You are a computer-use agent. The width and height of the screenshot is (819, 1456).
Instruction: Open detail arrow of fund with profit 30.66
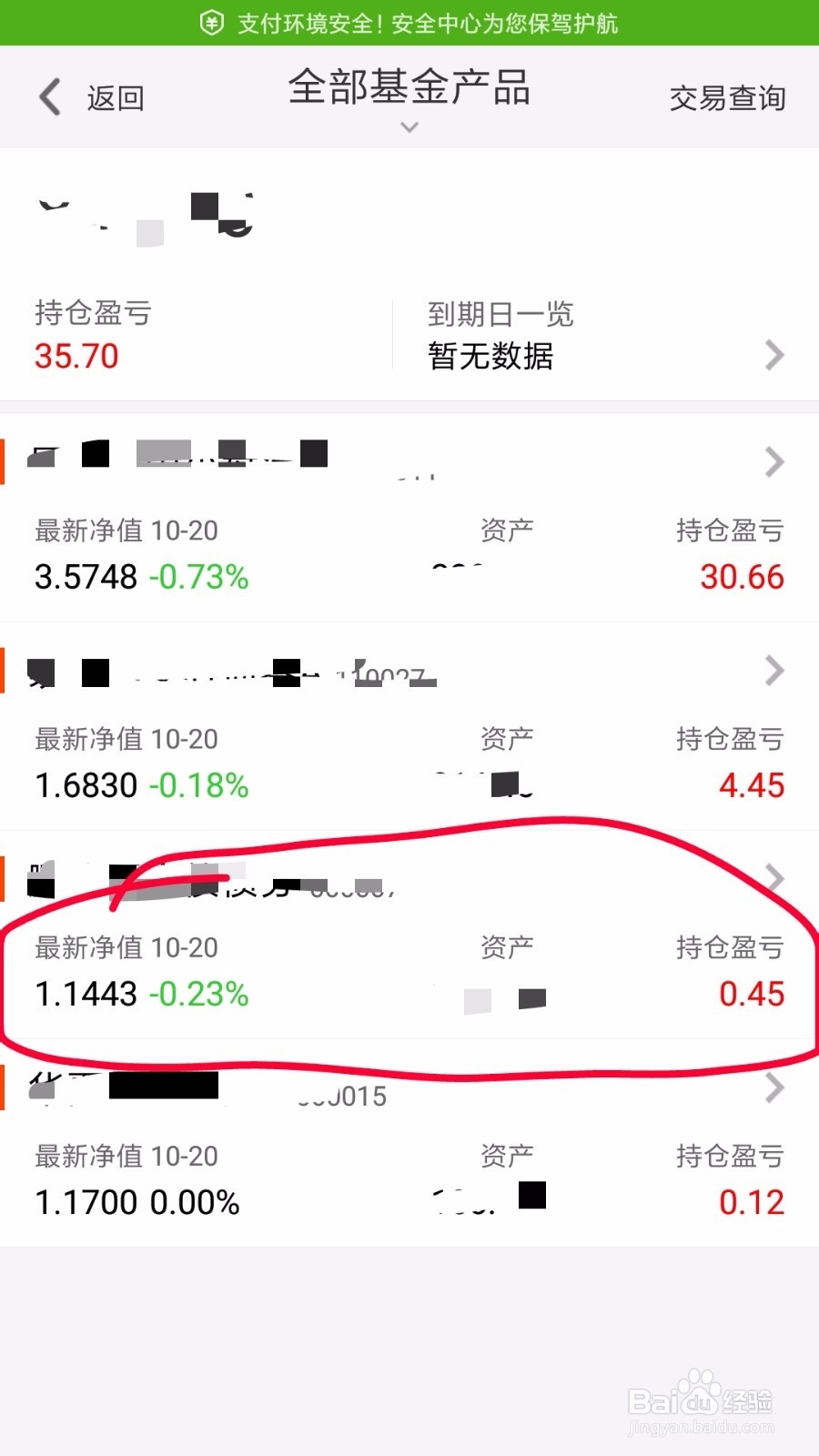[773, 462]
